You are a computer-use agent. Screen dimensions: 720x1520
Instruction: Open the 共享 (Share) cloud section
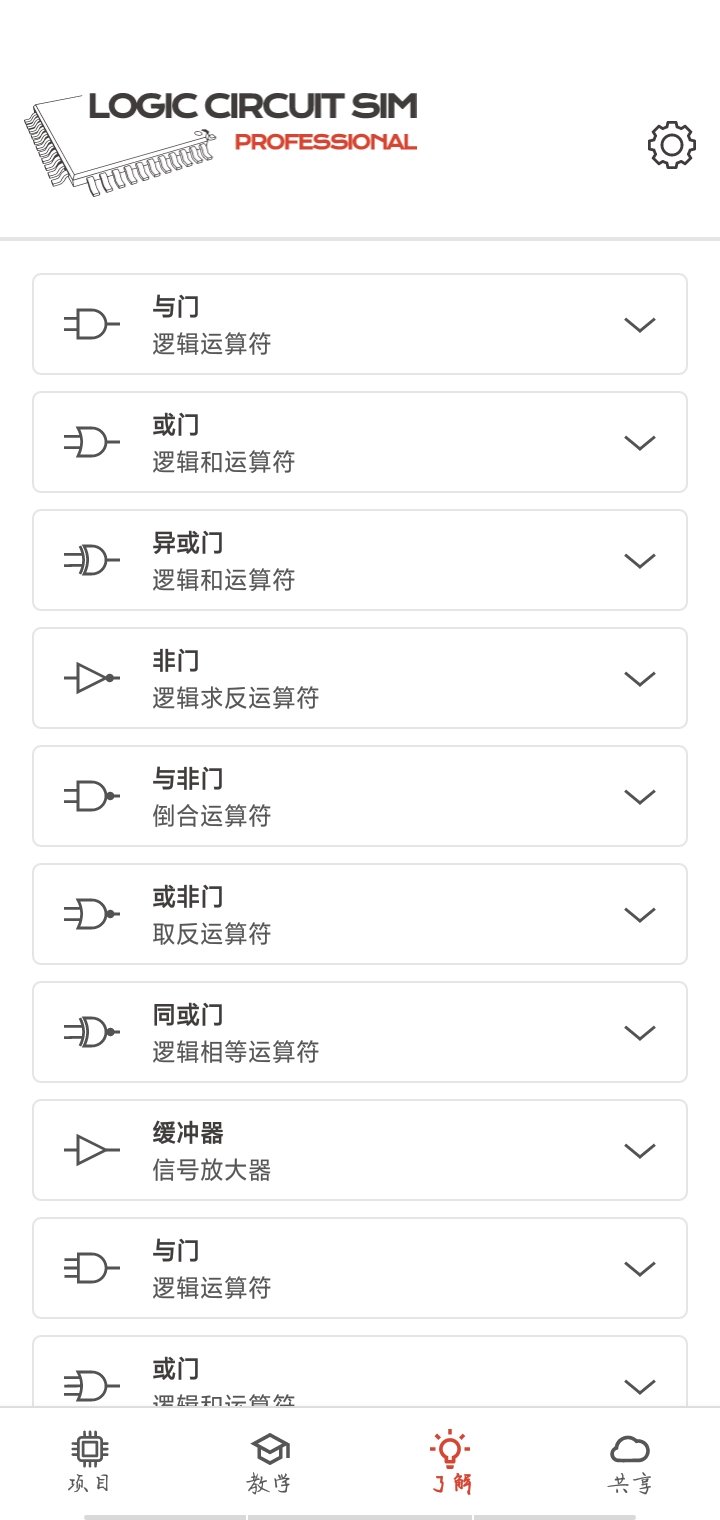(x=630, y=1463)
